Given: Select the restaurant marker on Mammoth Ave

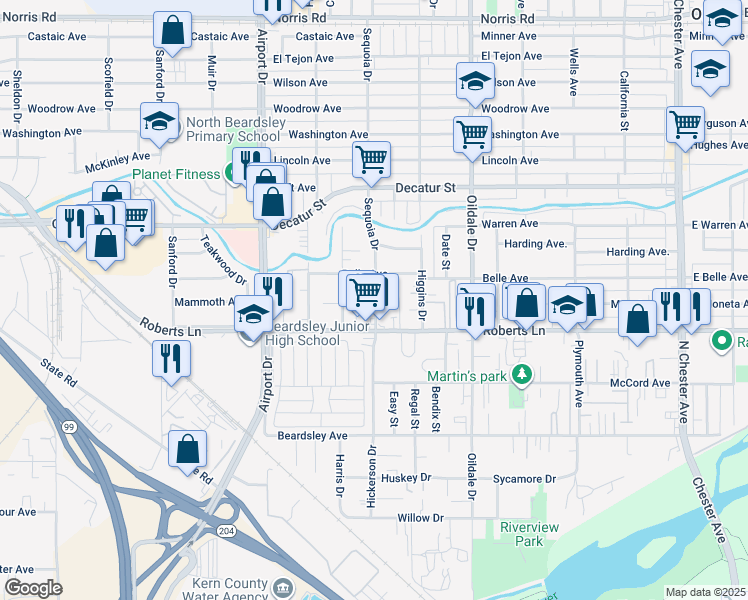Looking at the screenshot, I should (x=273, y=292).
